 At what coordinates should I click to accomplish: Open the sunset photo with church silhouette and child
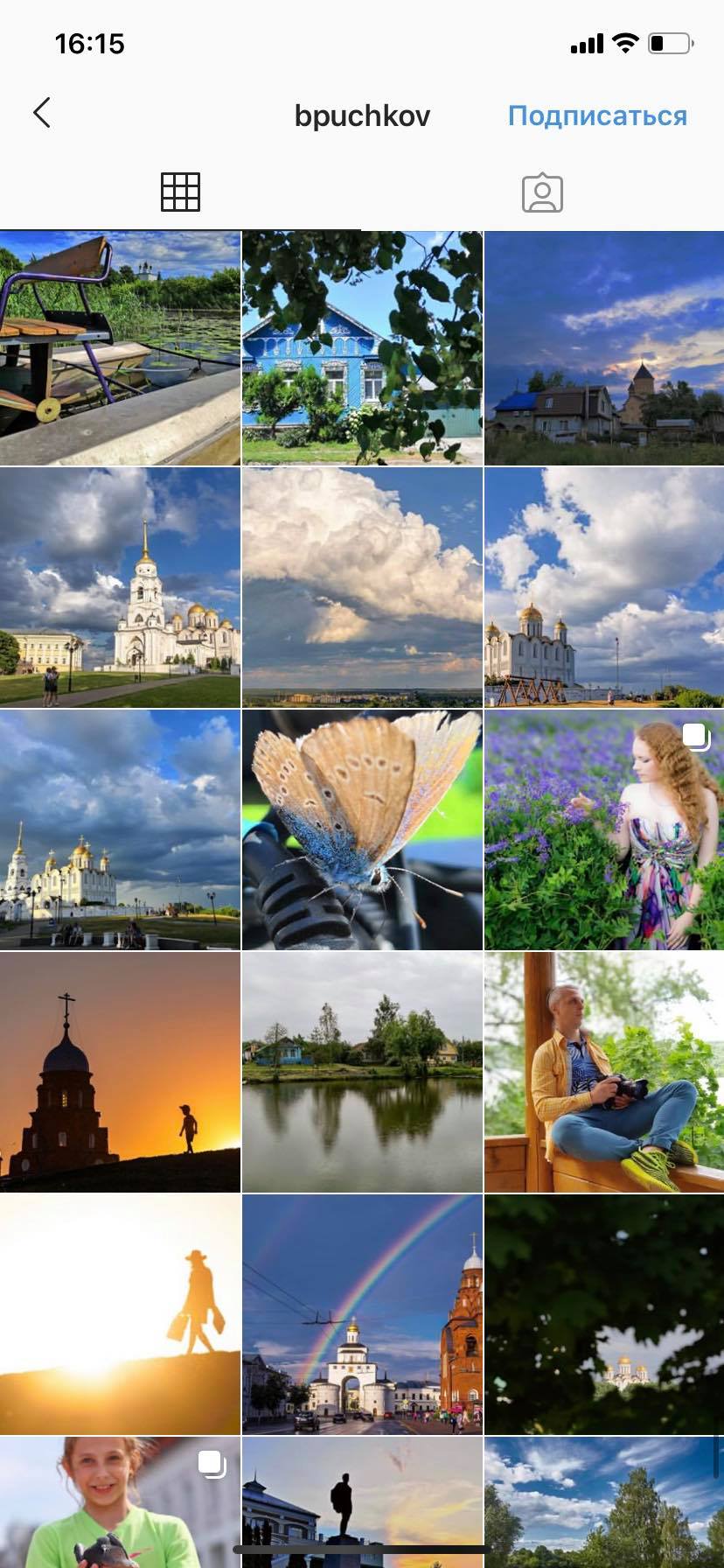pyautogui.click(x=120, y=1072)
